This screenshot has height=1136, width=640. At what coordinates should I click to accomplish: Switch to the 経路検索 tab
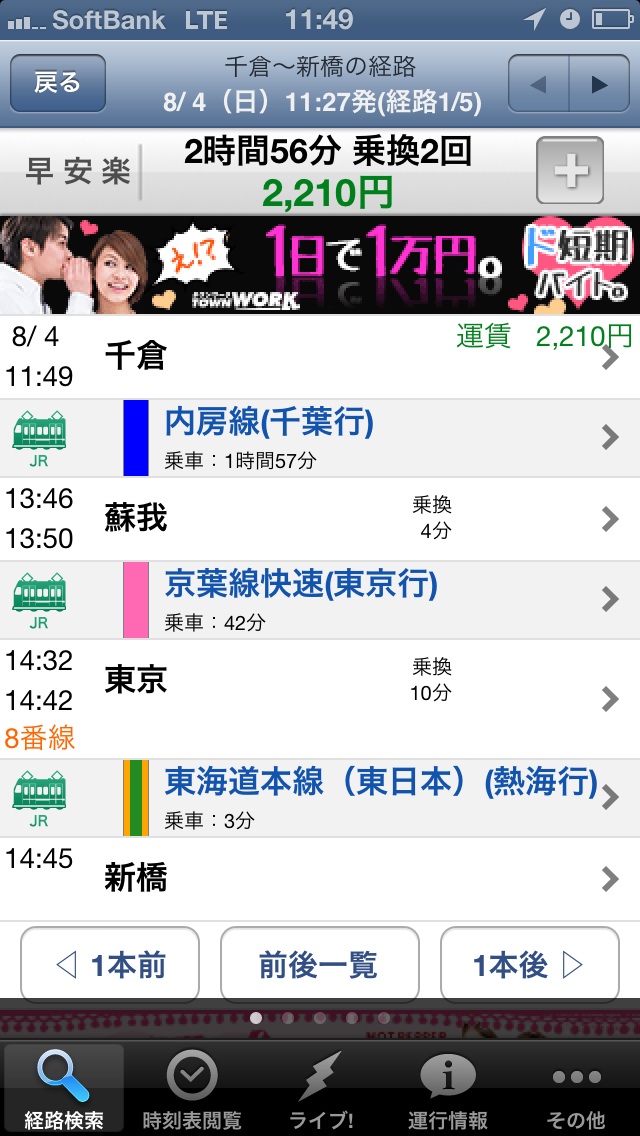point(64,1090)
